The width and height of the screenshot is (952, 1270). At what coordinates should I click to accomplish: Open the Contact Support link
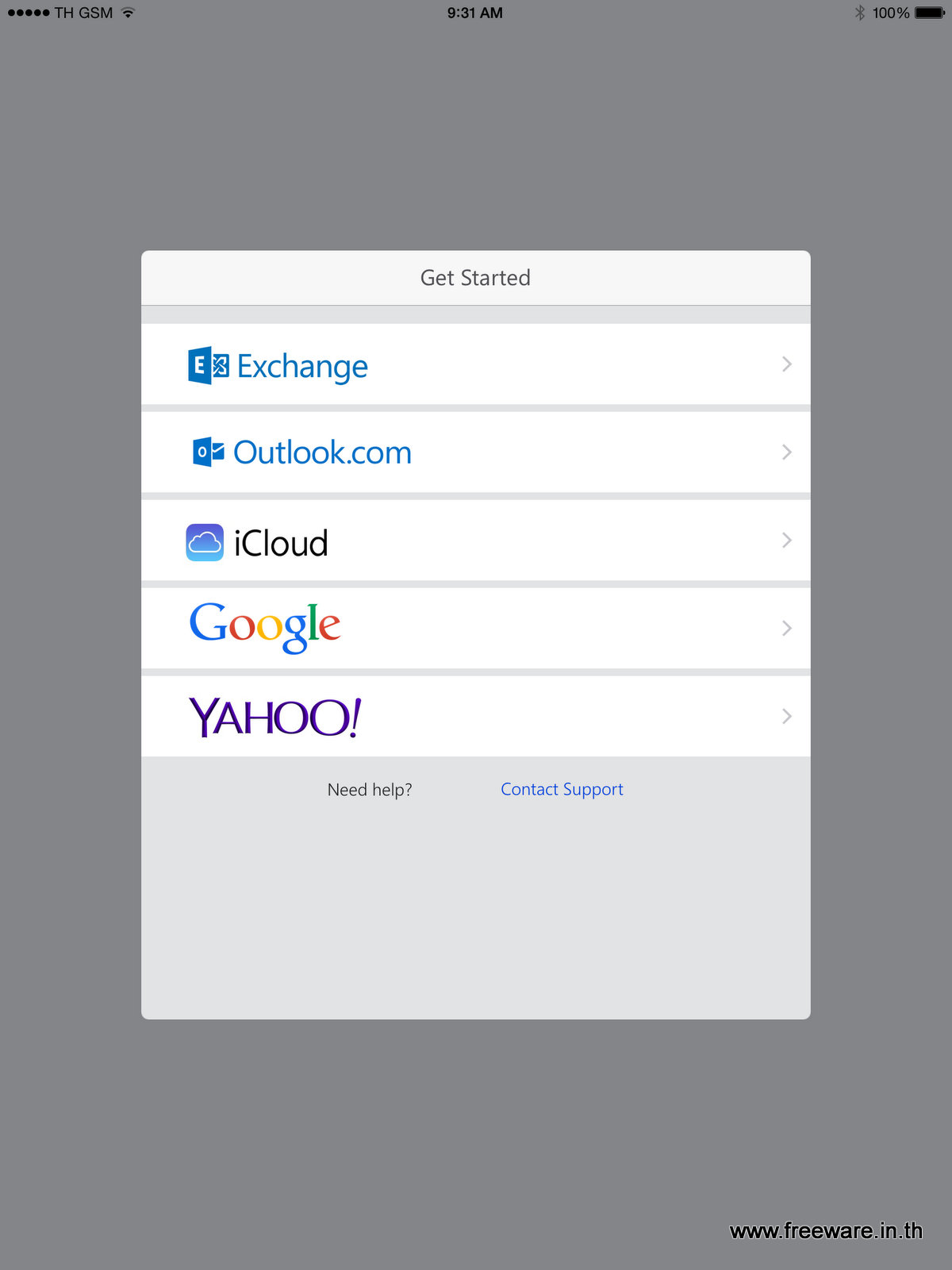tap(562, 789)
